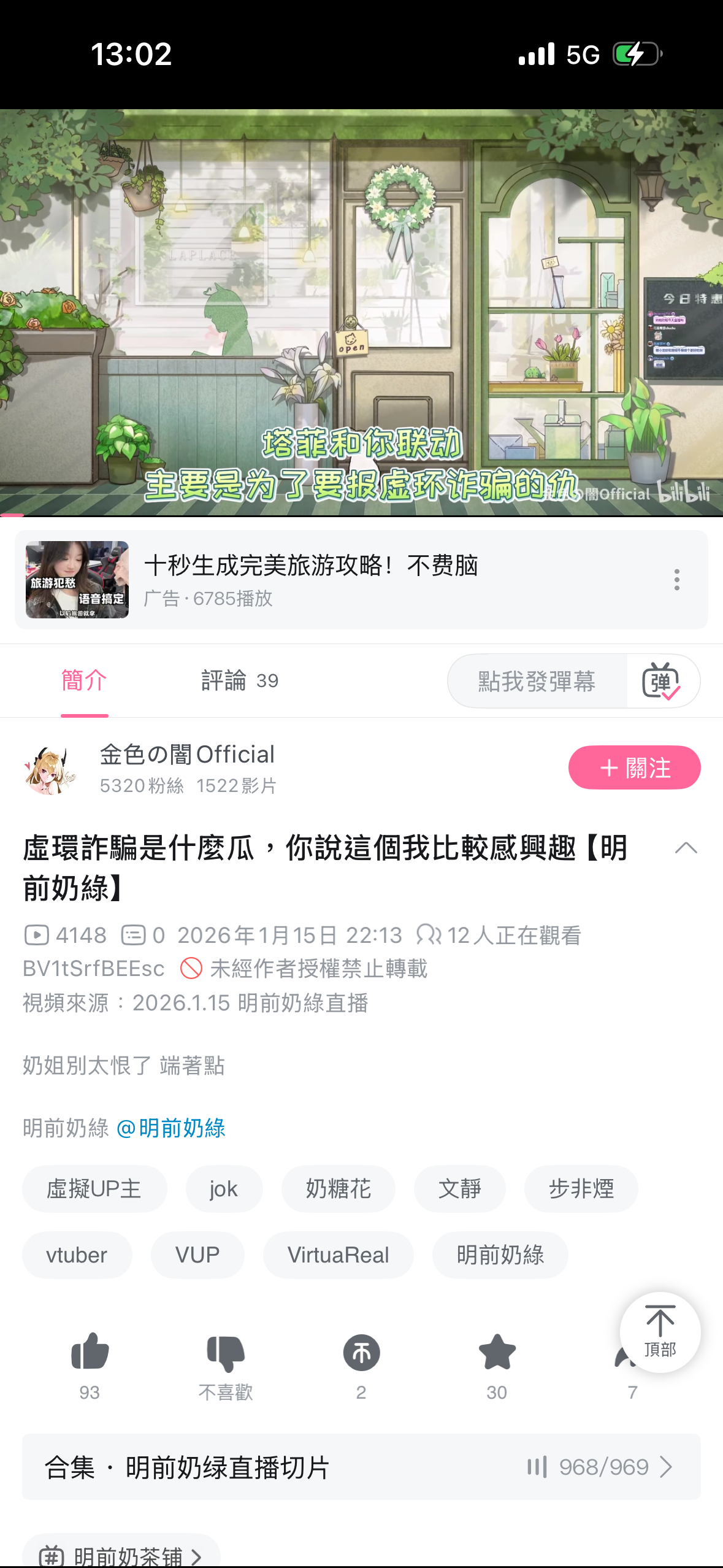The height and width of the screenshot is (1568, 723).
Task: Switch to the 評論 tab
Action: [x=240, y=681]
